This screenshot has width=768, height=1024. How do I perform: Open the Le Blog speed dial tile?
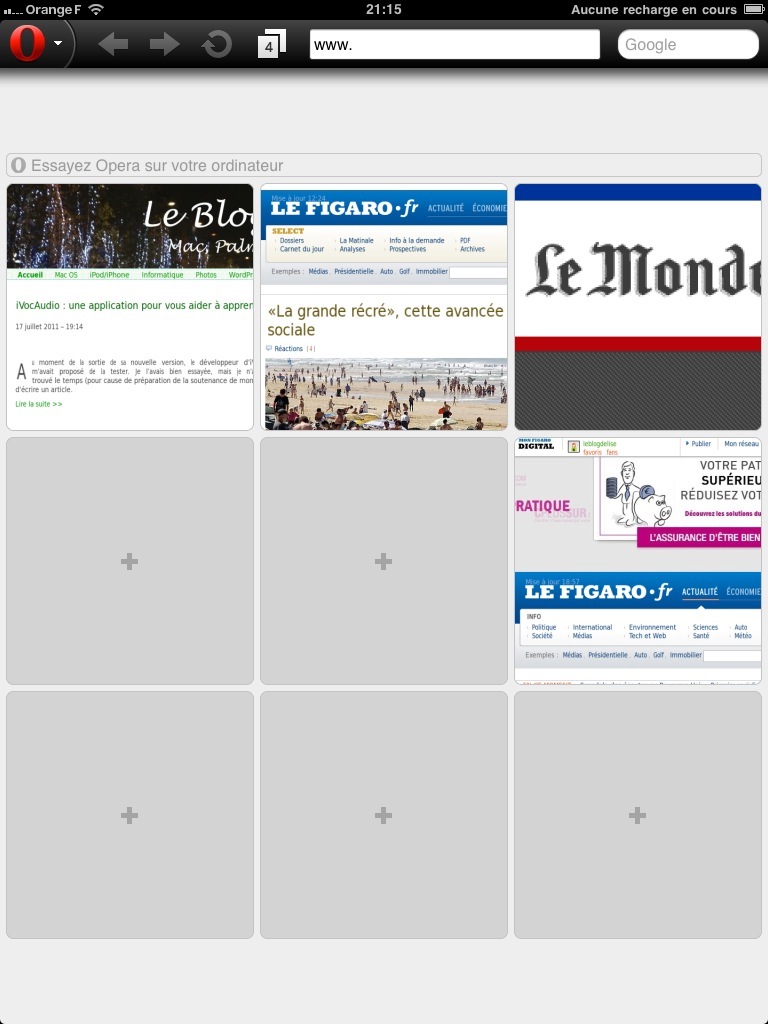130,307
